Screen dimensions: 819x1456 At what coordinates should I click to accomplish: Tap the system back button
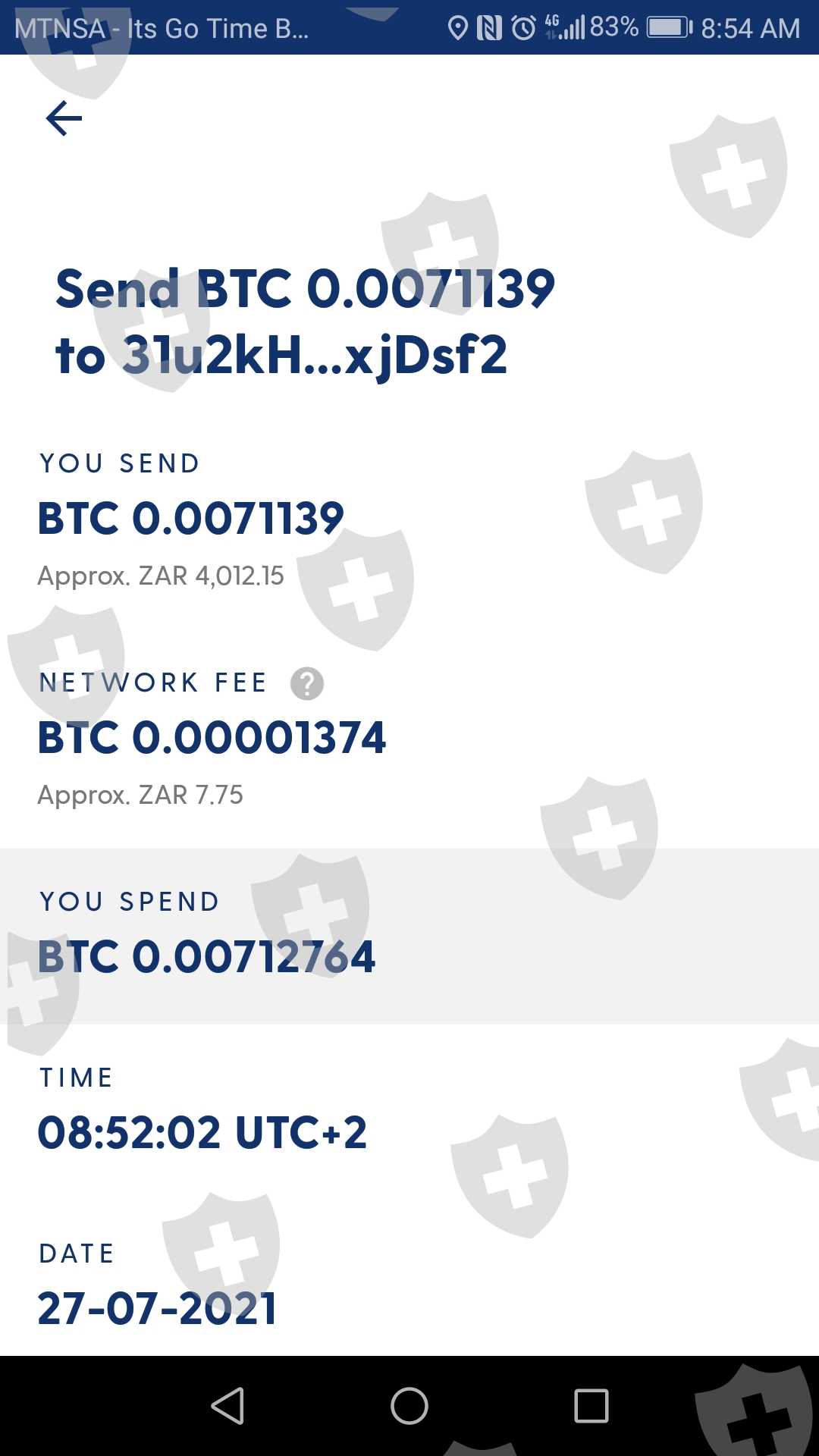[x=227, y=1406]
